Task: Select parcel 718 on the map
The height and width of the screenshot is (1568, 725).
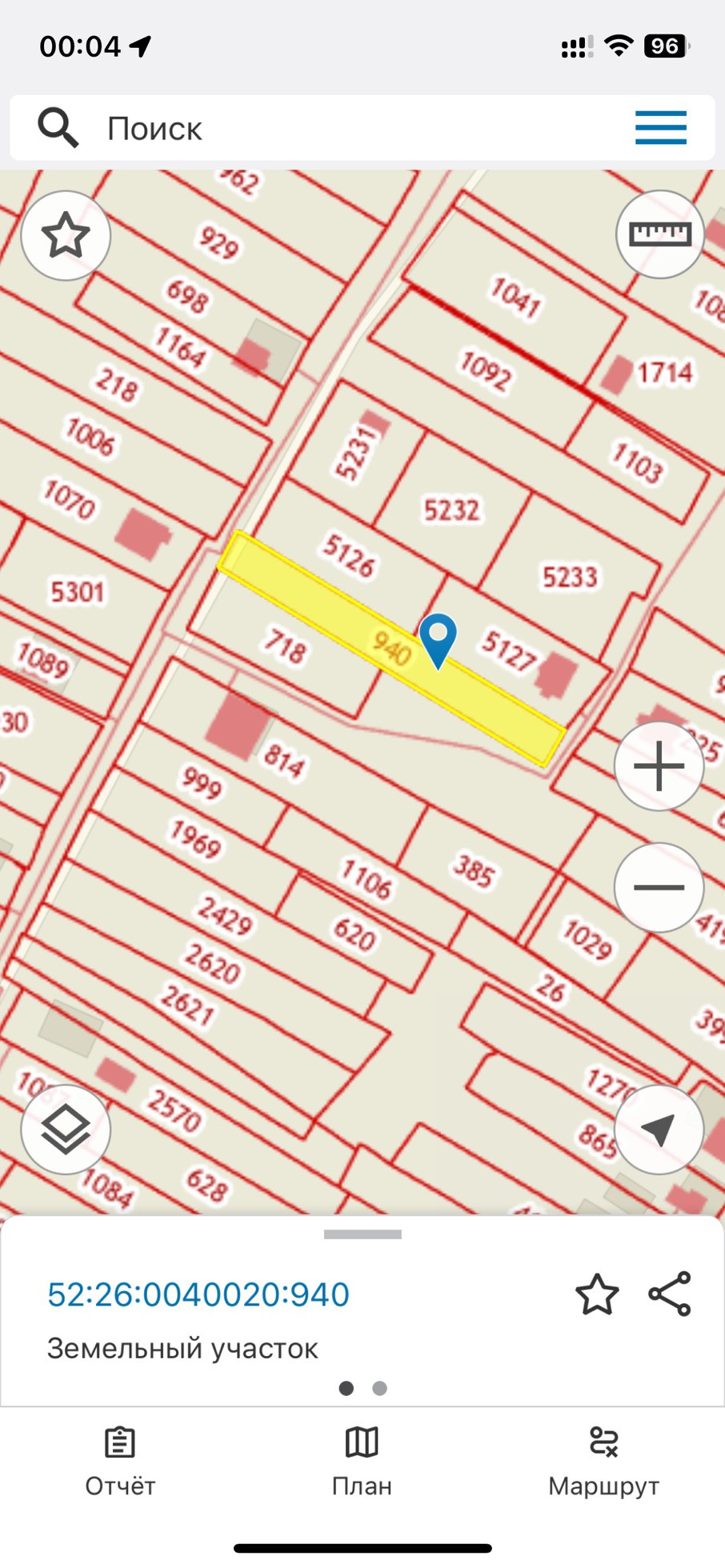Action: [x=286, y=646]
